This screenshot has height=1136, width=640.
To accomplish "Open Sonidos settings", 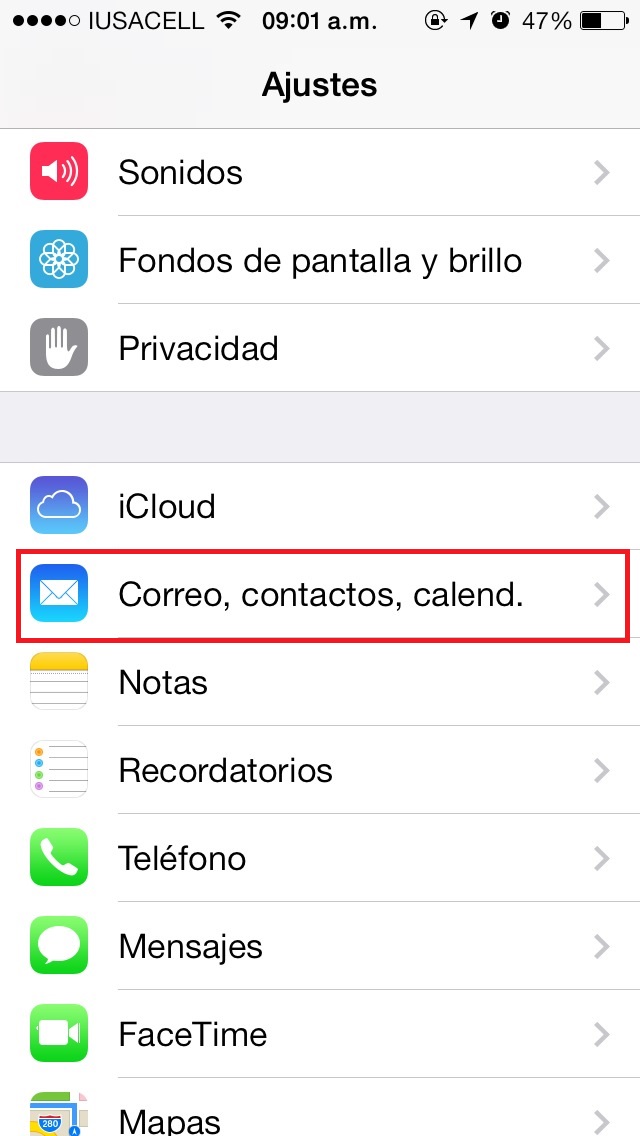I will (320, 172).
